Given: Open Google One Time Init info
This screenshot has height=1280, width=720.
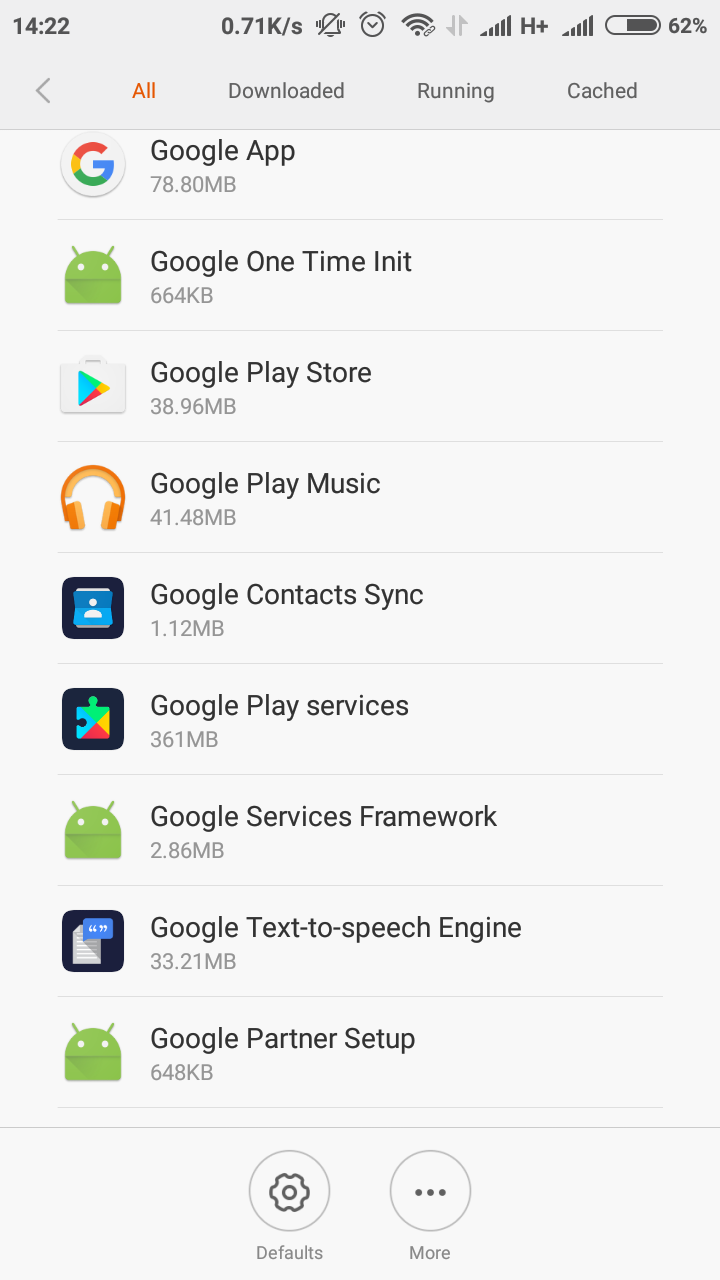Looking at the screenshot, I should (x=360, y=276).
